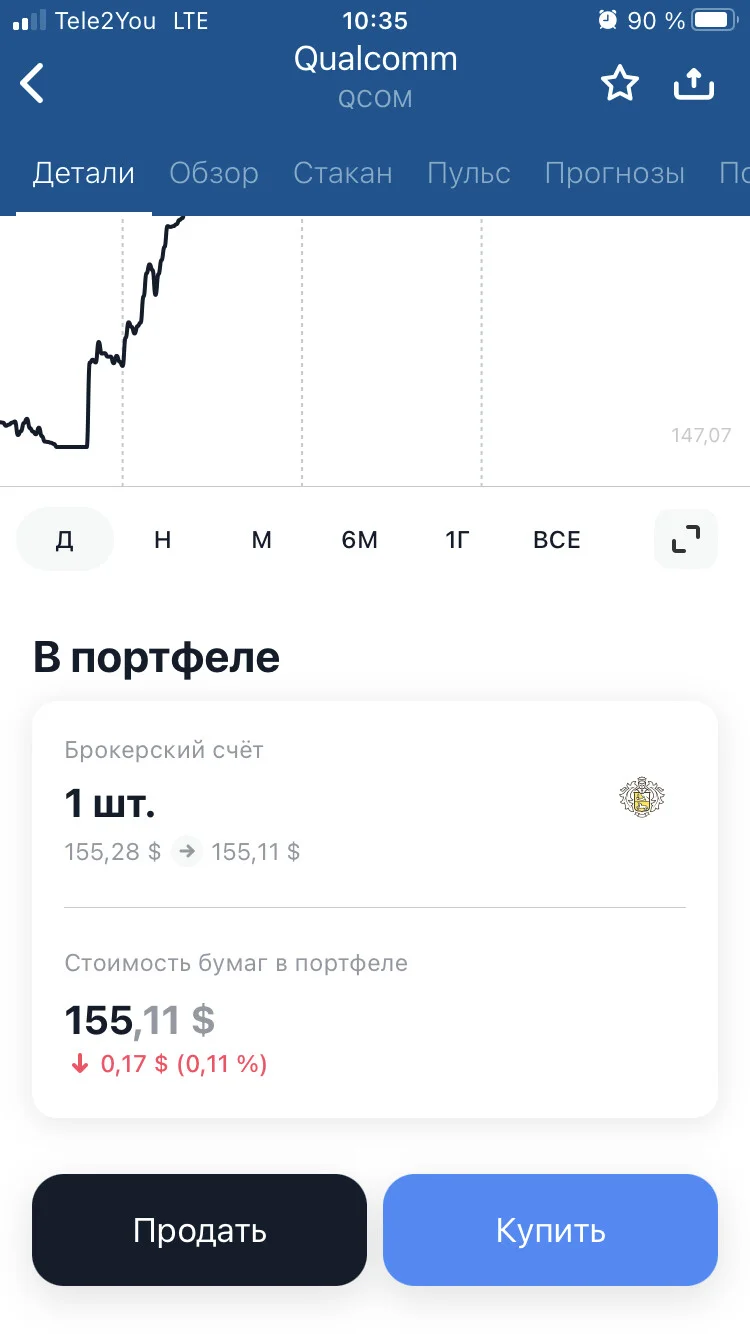The height and width of the screenshot is (1334, 750).
Task: Show the 1Г yearly chart
Action: point(457,540)
